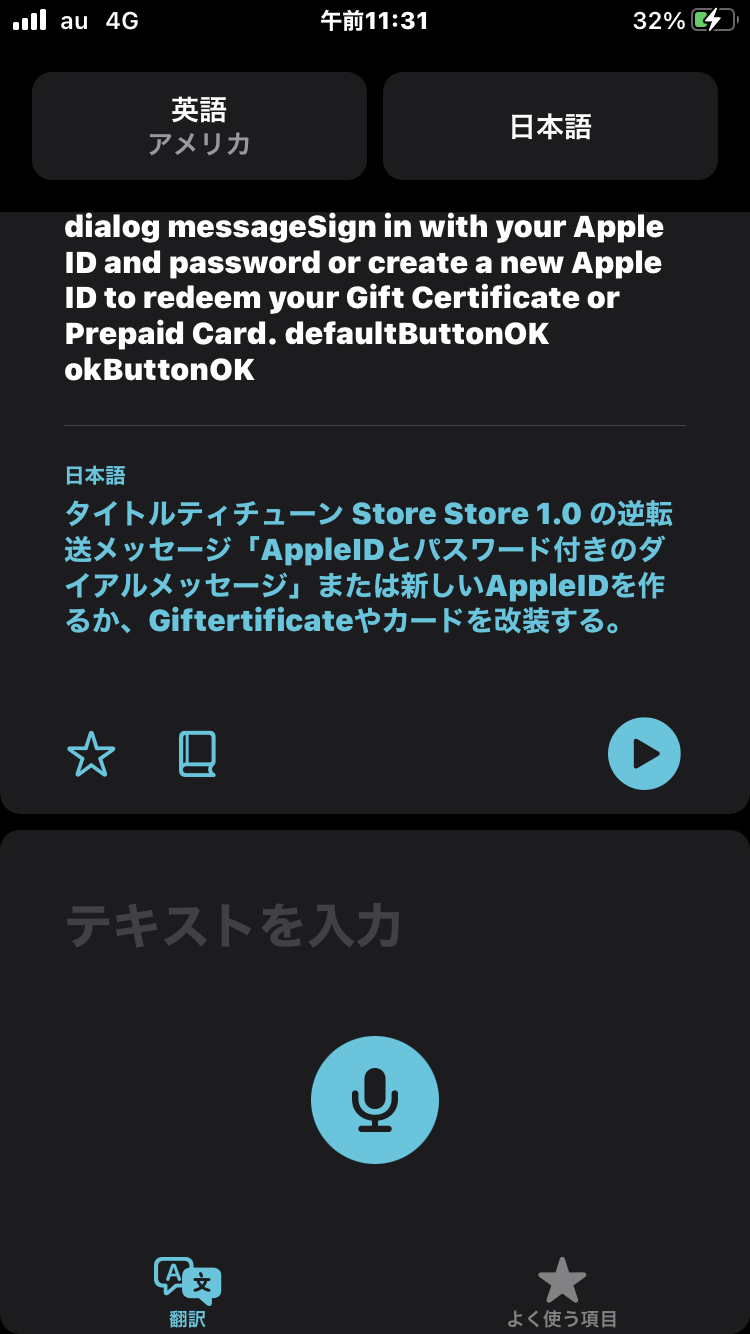The image size is (750, 1334).
Task: Select the 英語 アメリカ source language
Action: (x=199, y=126)
